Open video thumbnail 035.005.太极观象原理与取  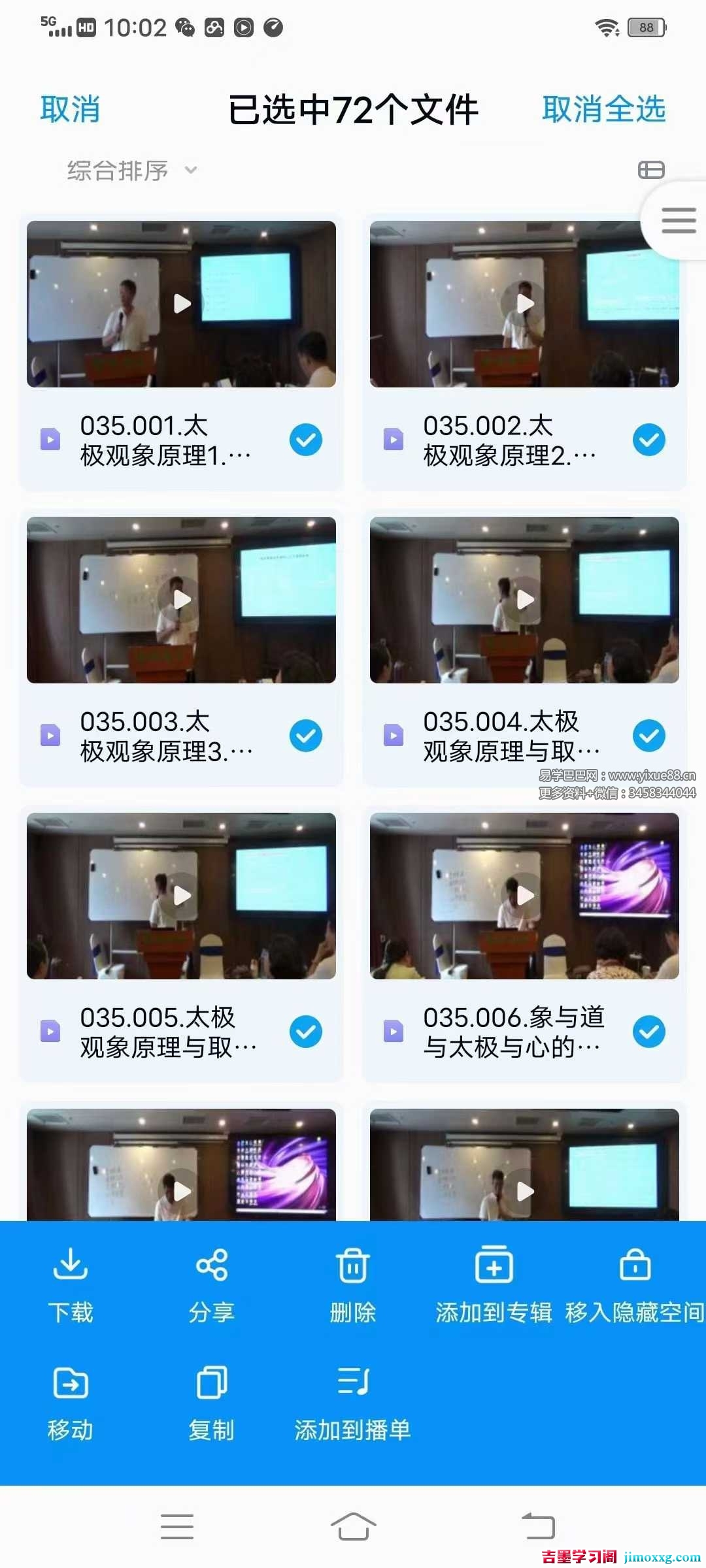[181, 896]
